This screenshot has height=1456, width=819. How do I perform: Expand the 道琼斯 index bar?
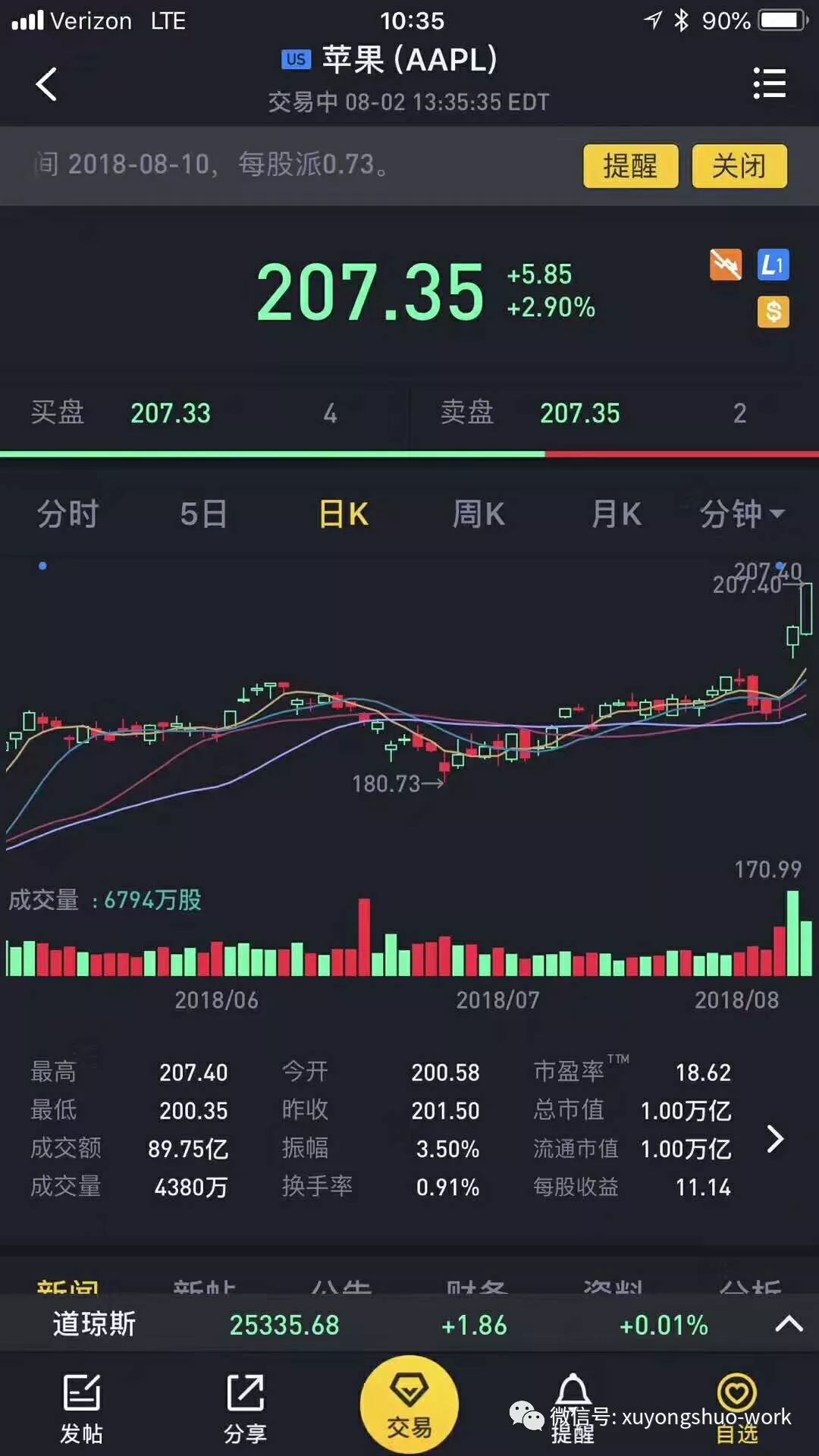(789, 1324)
